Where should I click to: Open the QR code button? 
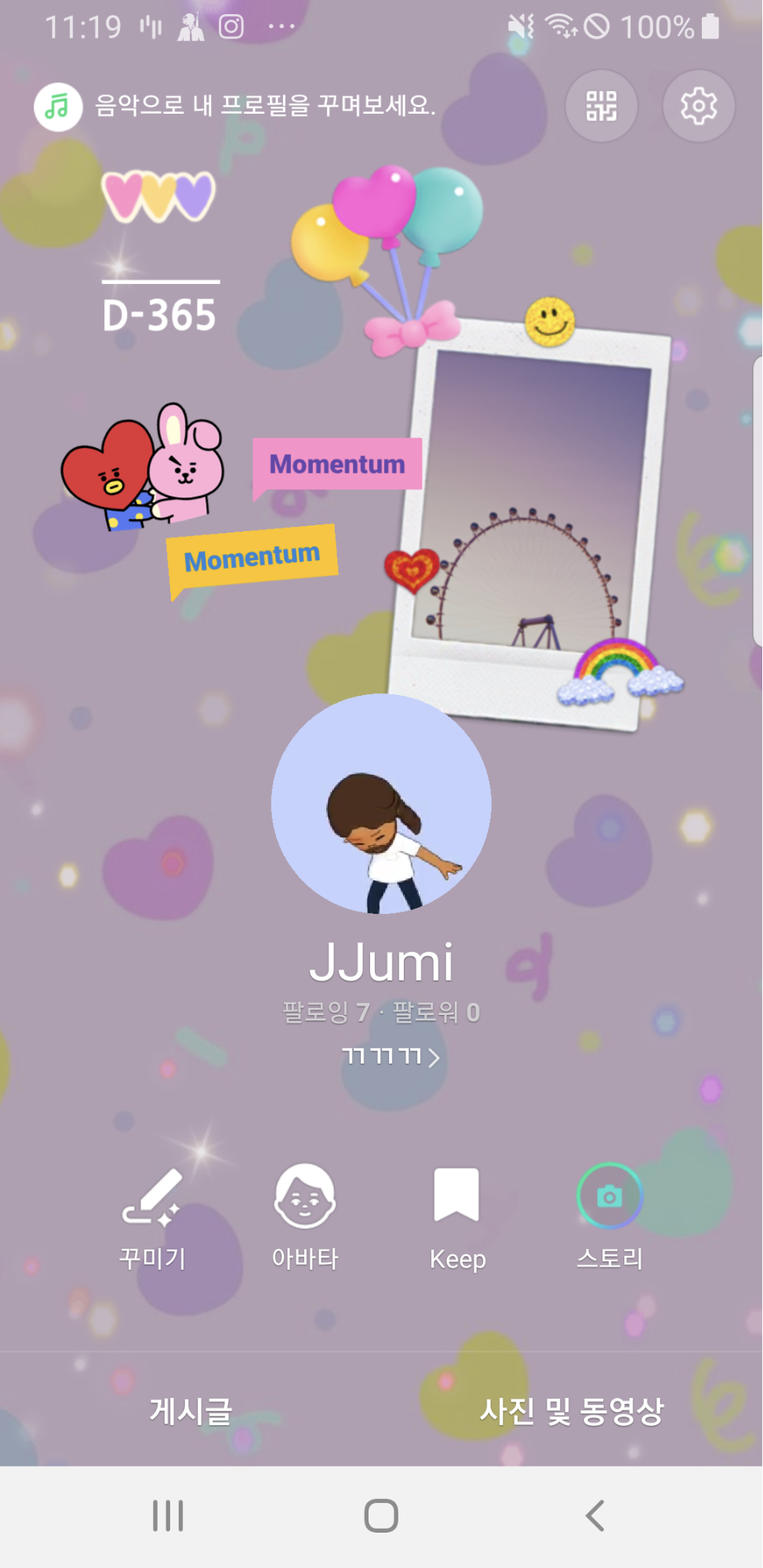coord(601,106)
